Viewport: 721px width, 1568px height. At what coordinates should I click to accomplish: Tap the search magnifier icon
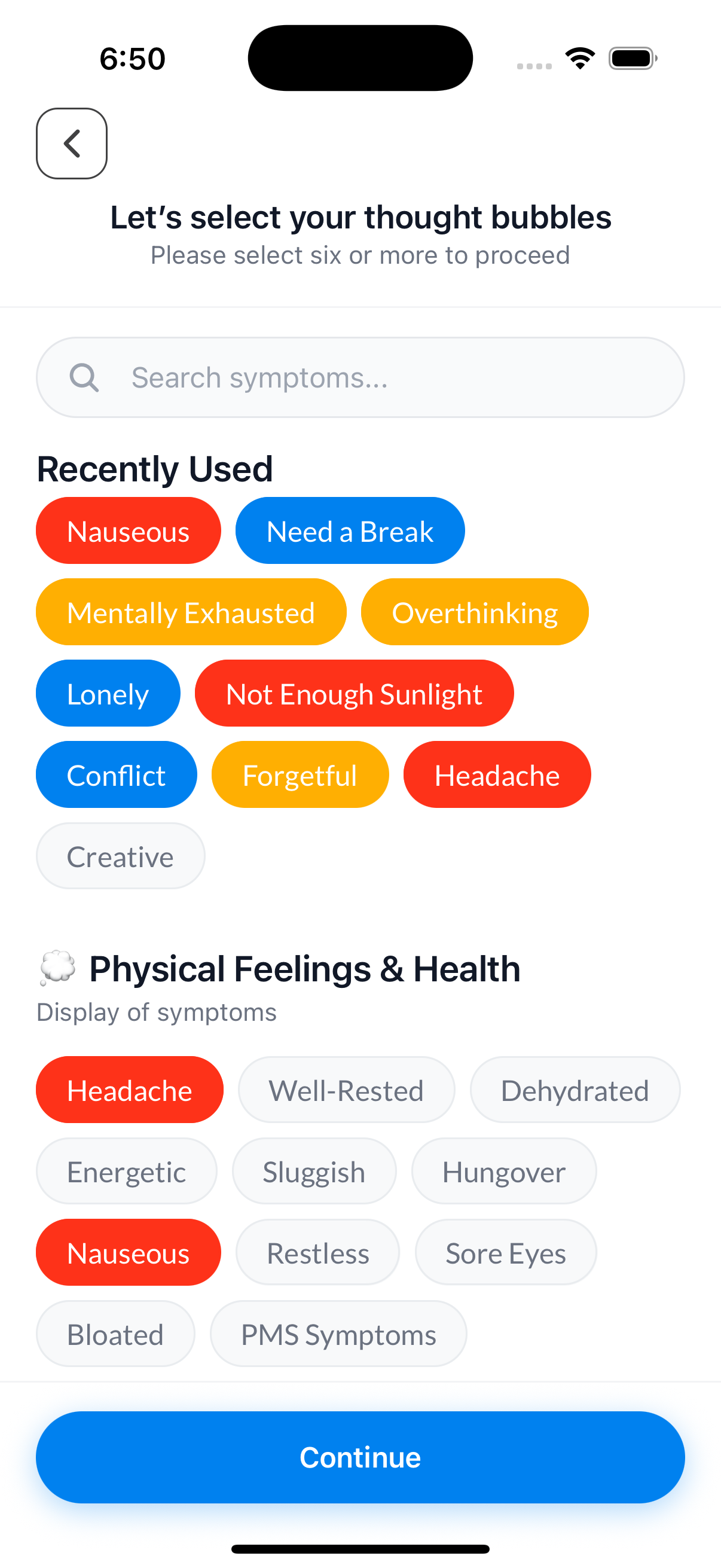pyautogui.click(x=85, y=377)
